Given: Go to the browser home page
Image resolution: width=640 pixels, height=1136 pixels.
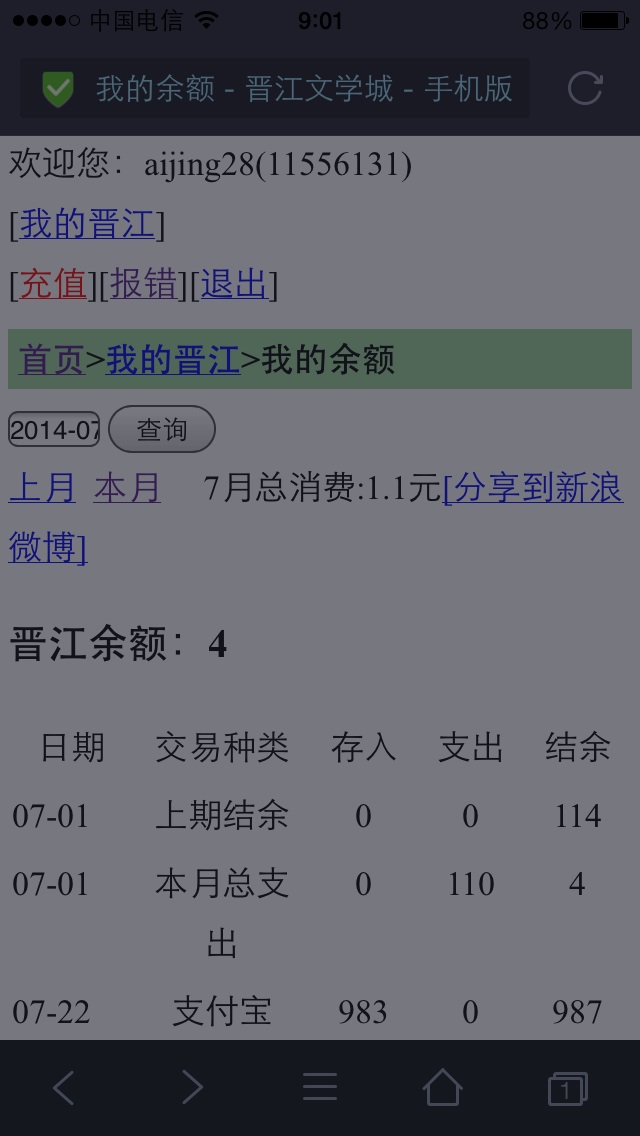Looking at the screenshot, I should 443,1087.
